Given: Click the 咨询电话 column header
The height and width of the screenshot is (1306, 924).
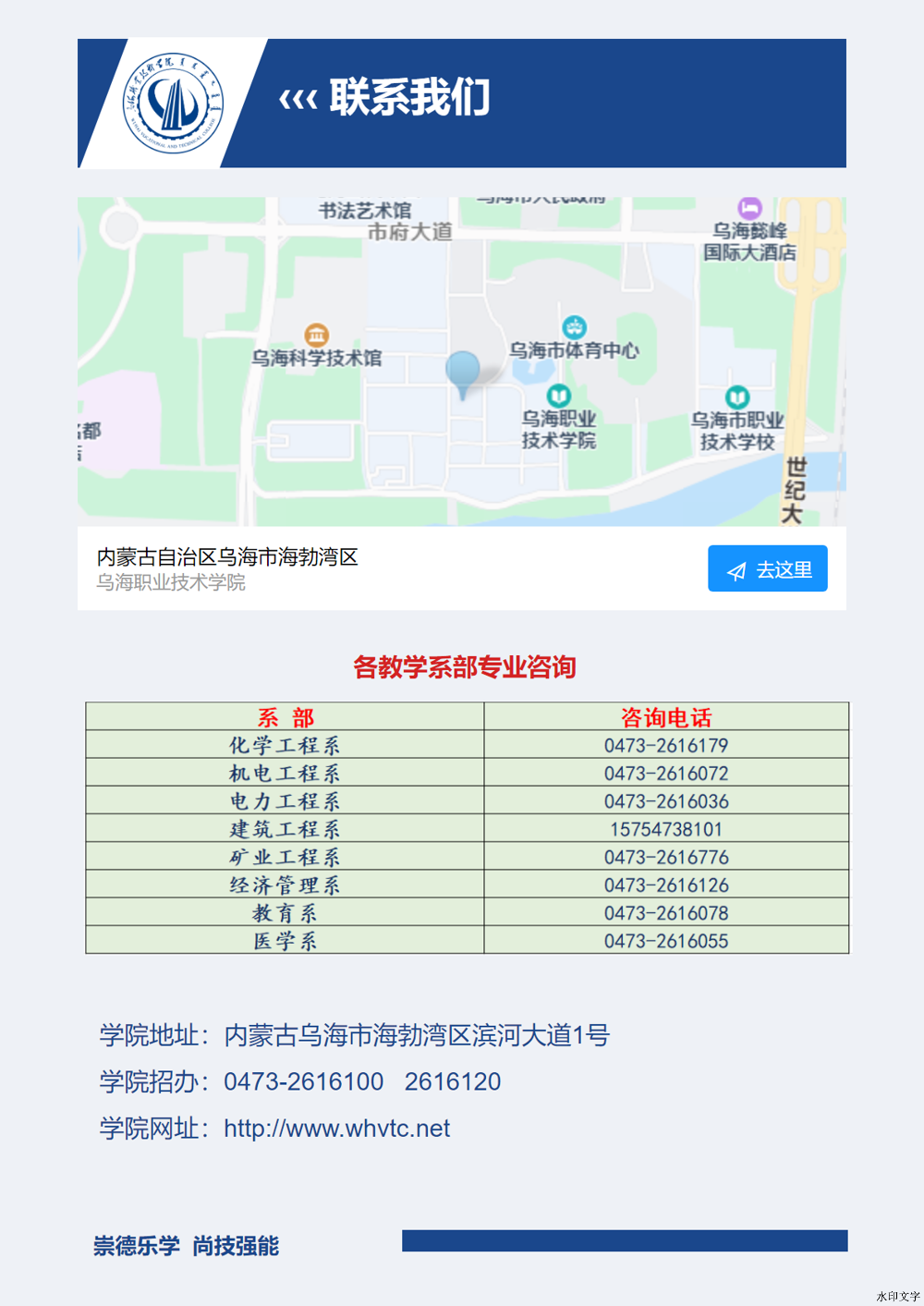Looking at the screenshot, I should [x=666, y=717].
